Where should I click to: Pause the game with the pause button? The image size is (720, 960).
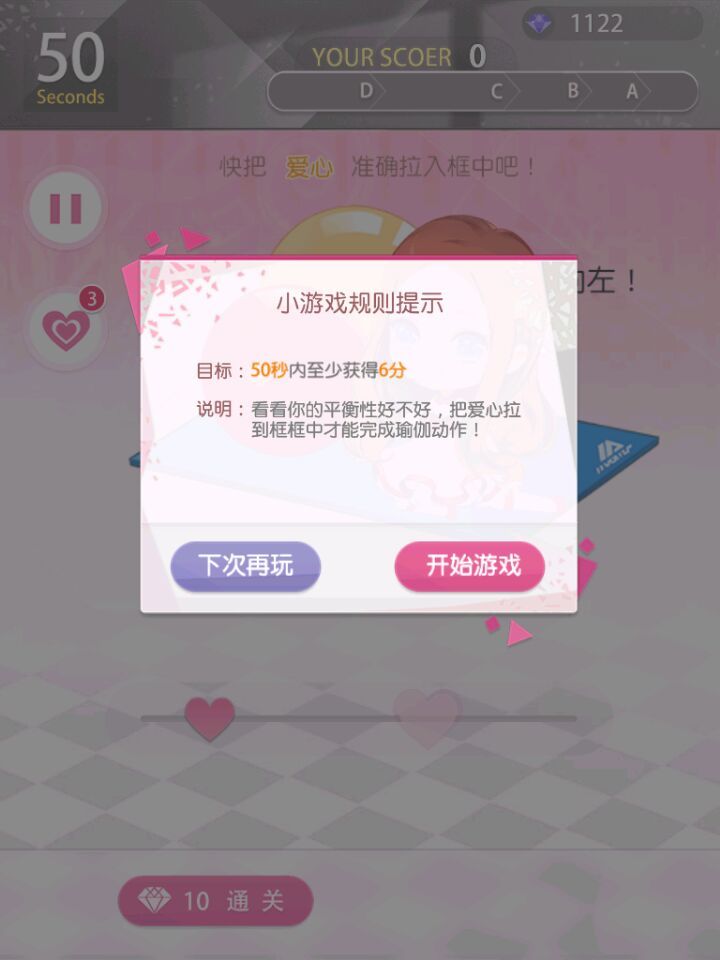click(x=66, y=209)
